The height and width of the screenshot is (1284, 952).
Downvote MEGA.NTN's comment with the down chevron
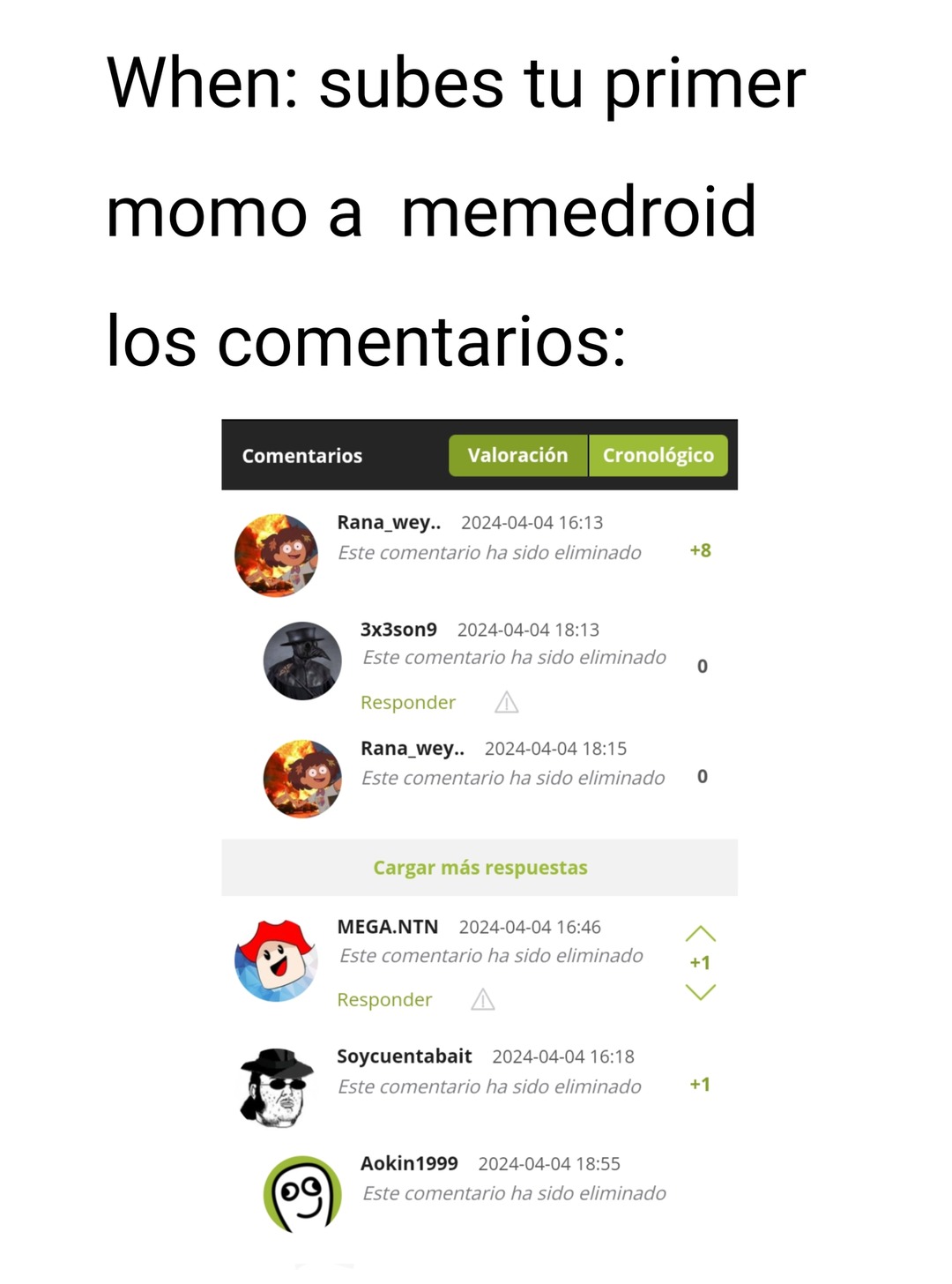pos(699,992)
